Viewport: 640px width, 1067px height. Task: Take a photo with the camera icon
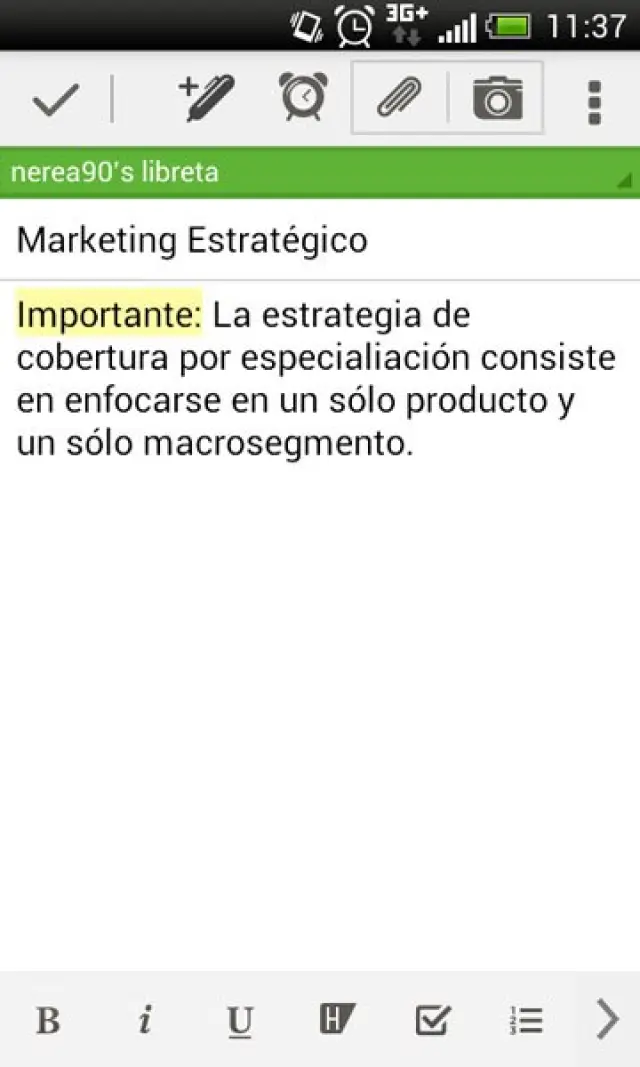pyautogui.click(x=497, y=98)
